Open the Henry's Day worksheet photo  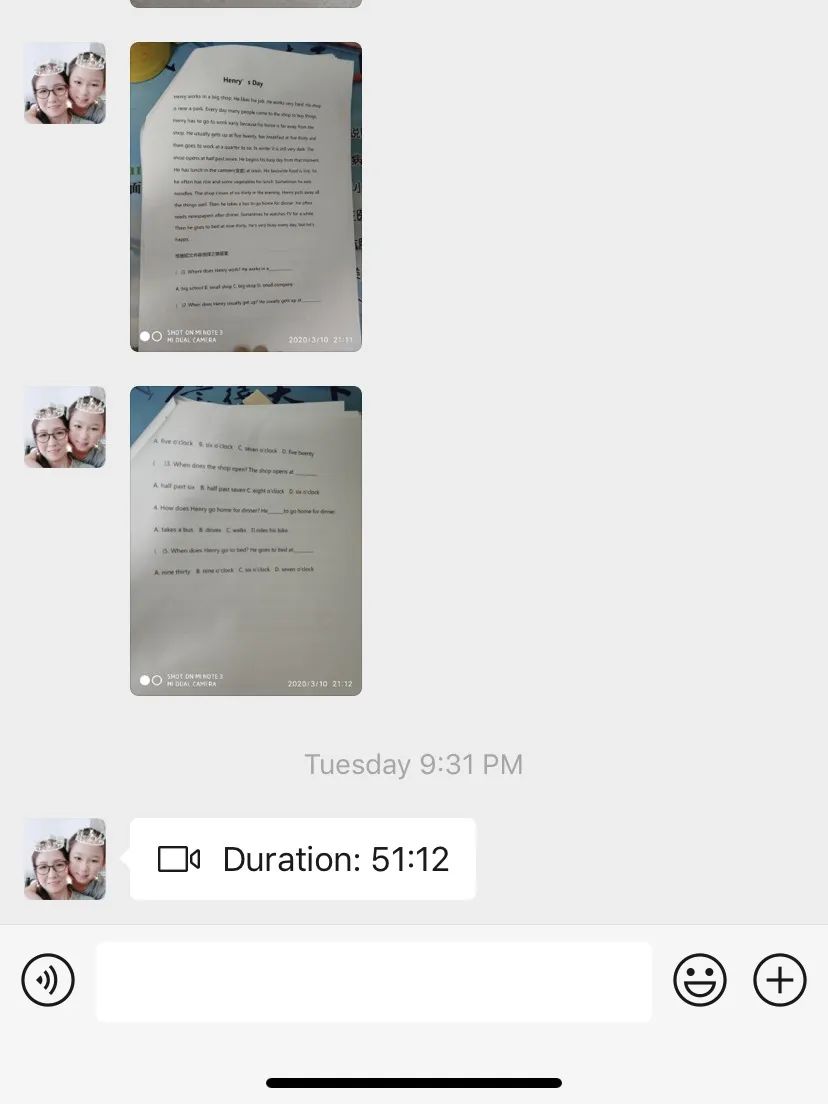pos(246,197)
